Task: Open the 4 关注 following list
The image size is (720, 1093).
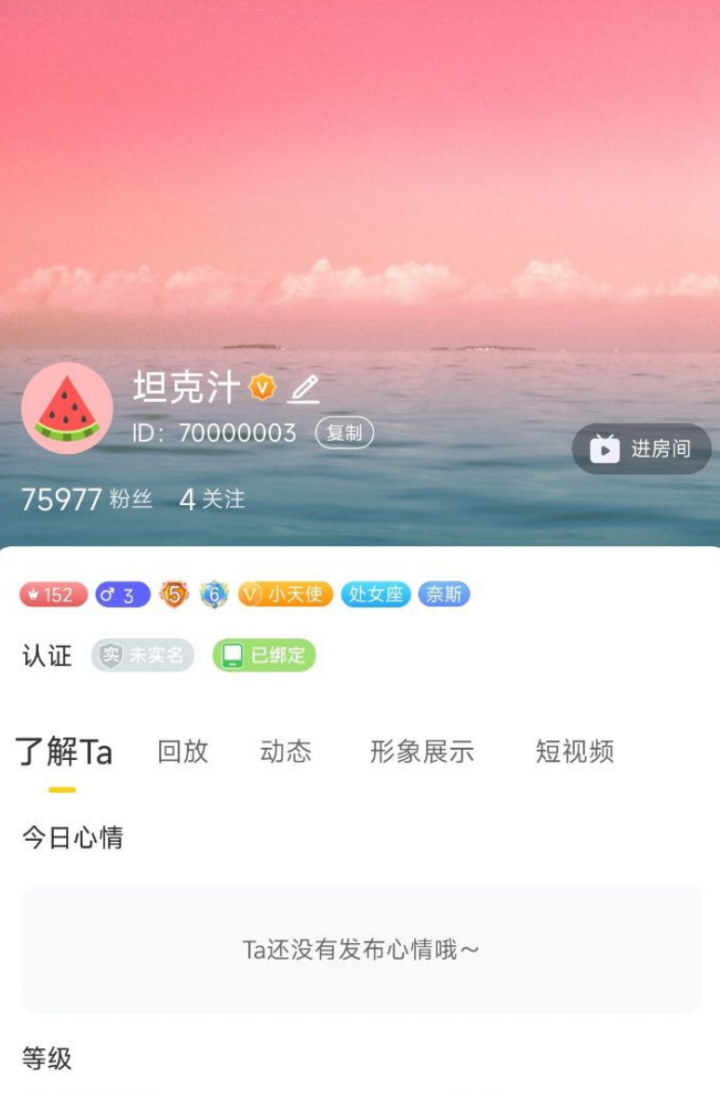Action: (x=212, y=499)
